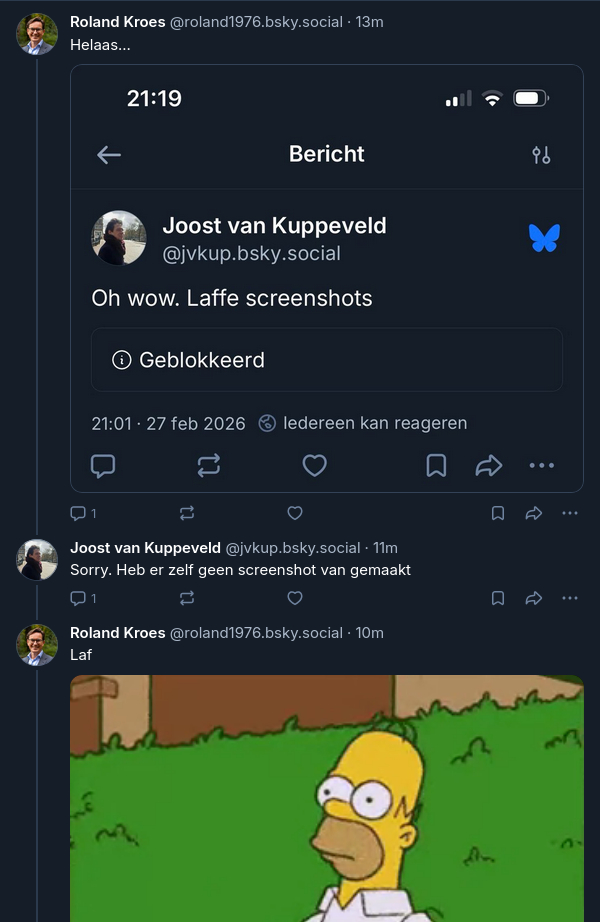Reply to Roland's "Helaas..." post

click(x=78, y=513)
